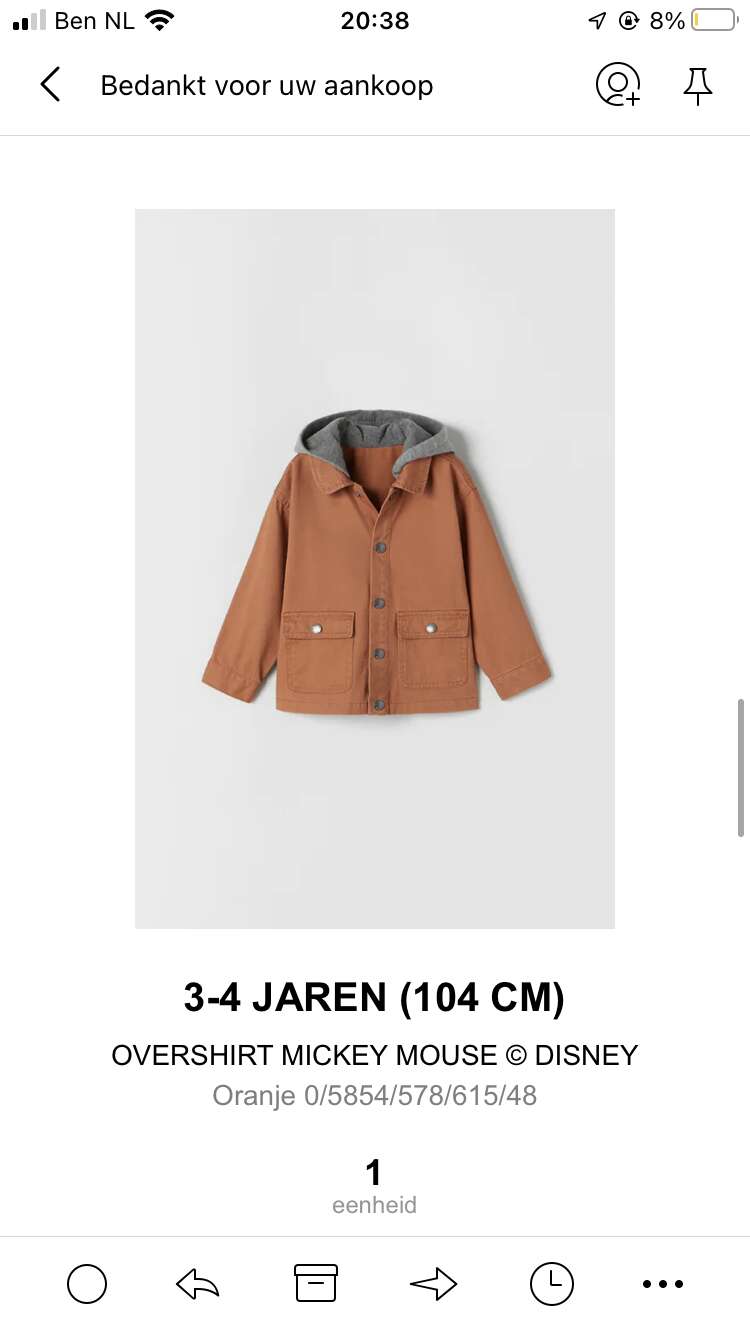Mark the email with the circle icon
Image resolution: width=750 pixels, height=1334 pixels.
point(87,1284)
